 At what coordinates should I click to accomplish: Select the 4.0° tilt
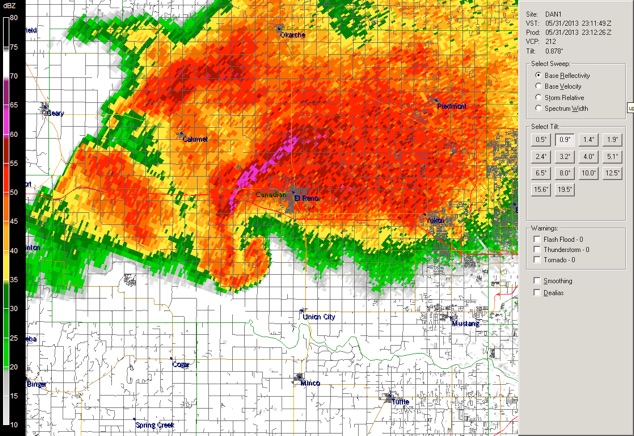(x=589, y=157)
